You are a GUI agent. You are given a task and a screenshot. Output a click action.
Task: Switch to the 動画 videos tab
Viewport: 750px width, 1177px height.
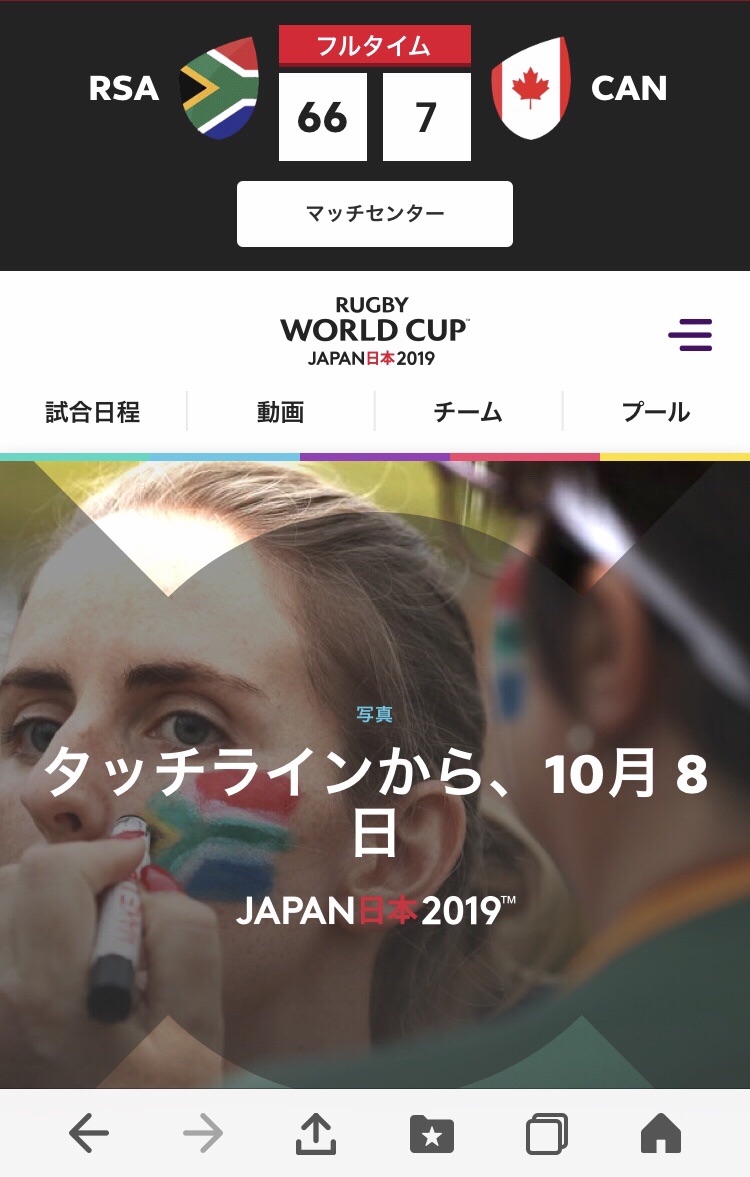point(281,412)
